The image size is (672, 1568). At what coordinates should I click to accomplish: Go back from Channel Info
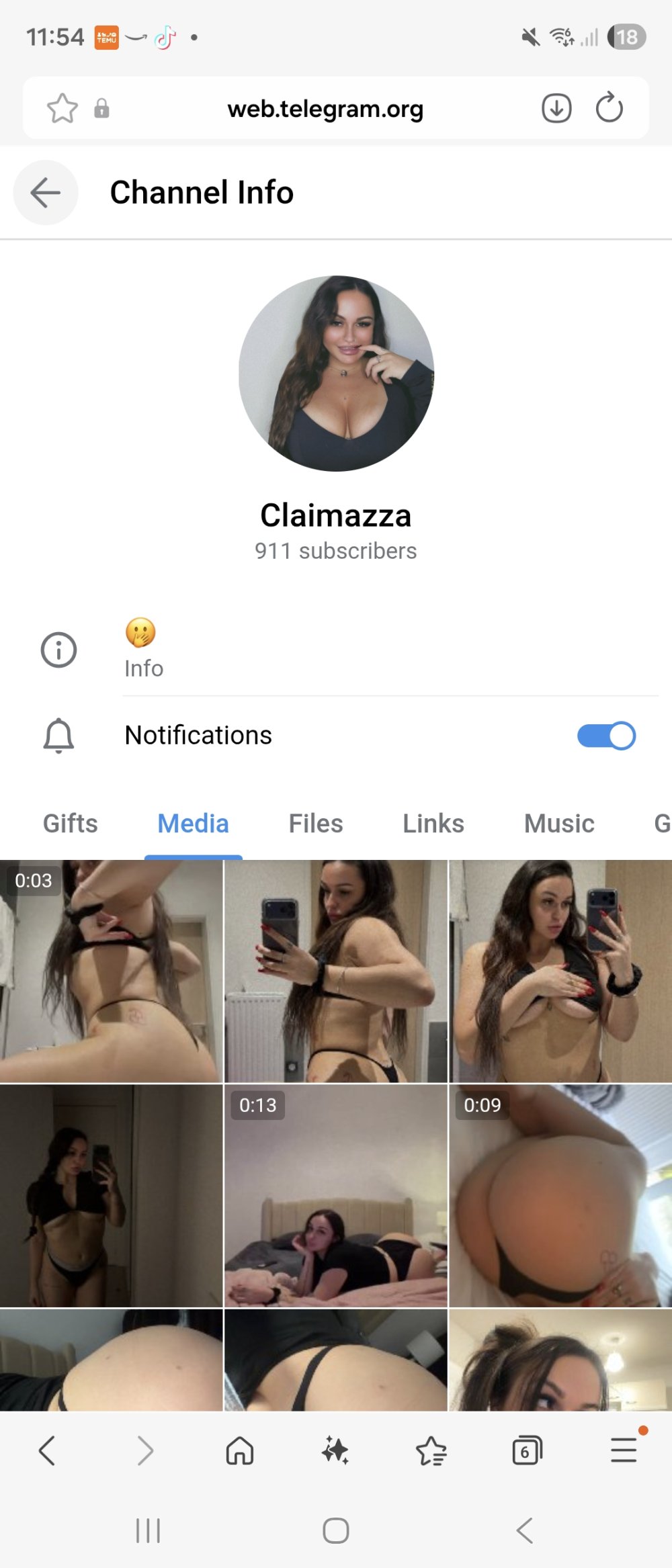46,193
